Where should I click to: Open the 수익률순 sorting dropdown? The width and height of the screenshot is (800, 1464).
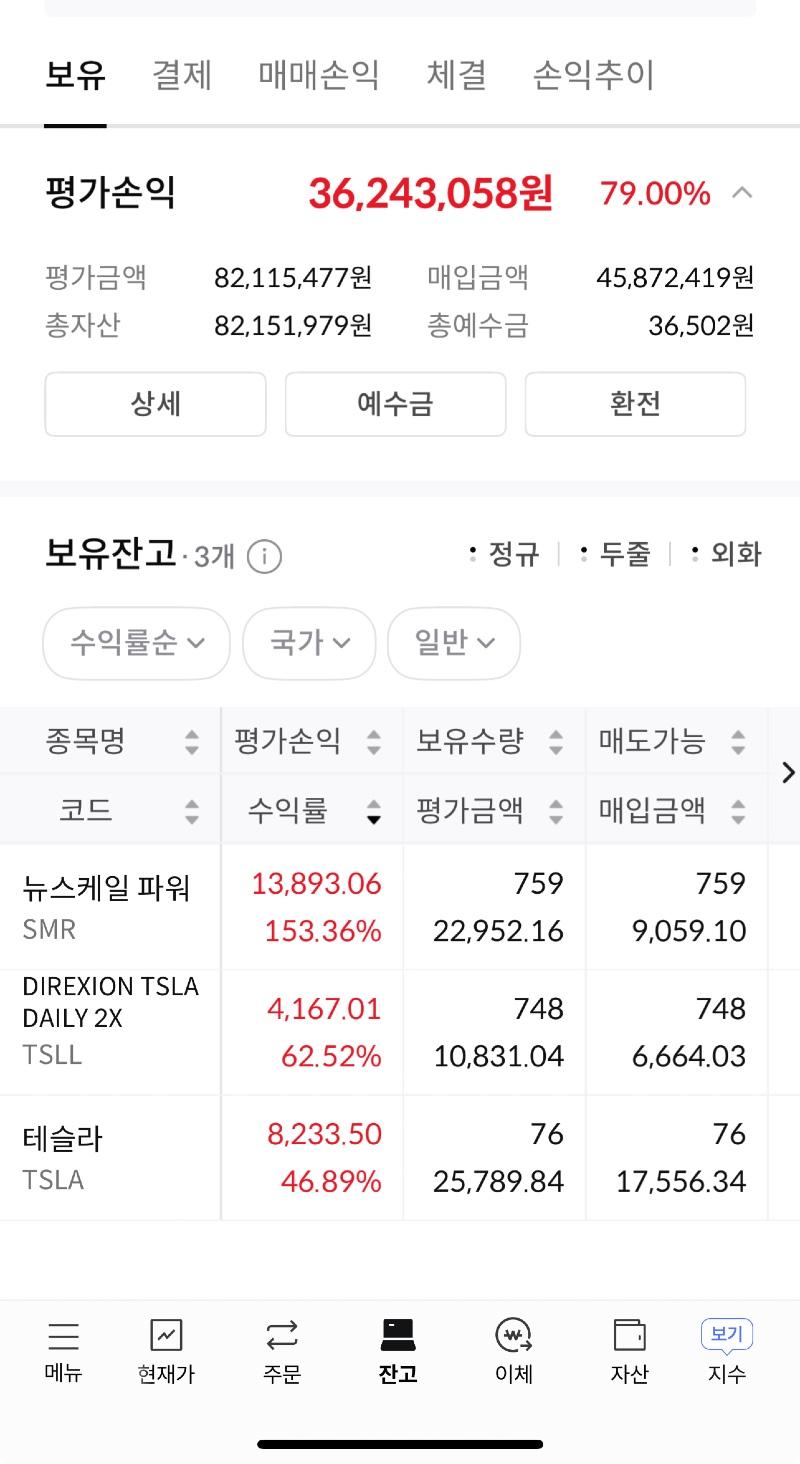coord(136,644)
